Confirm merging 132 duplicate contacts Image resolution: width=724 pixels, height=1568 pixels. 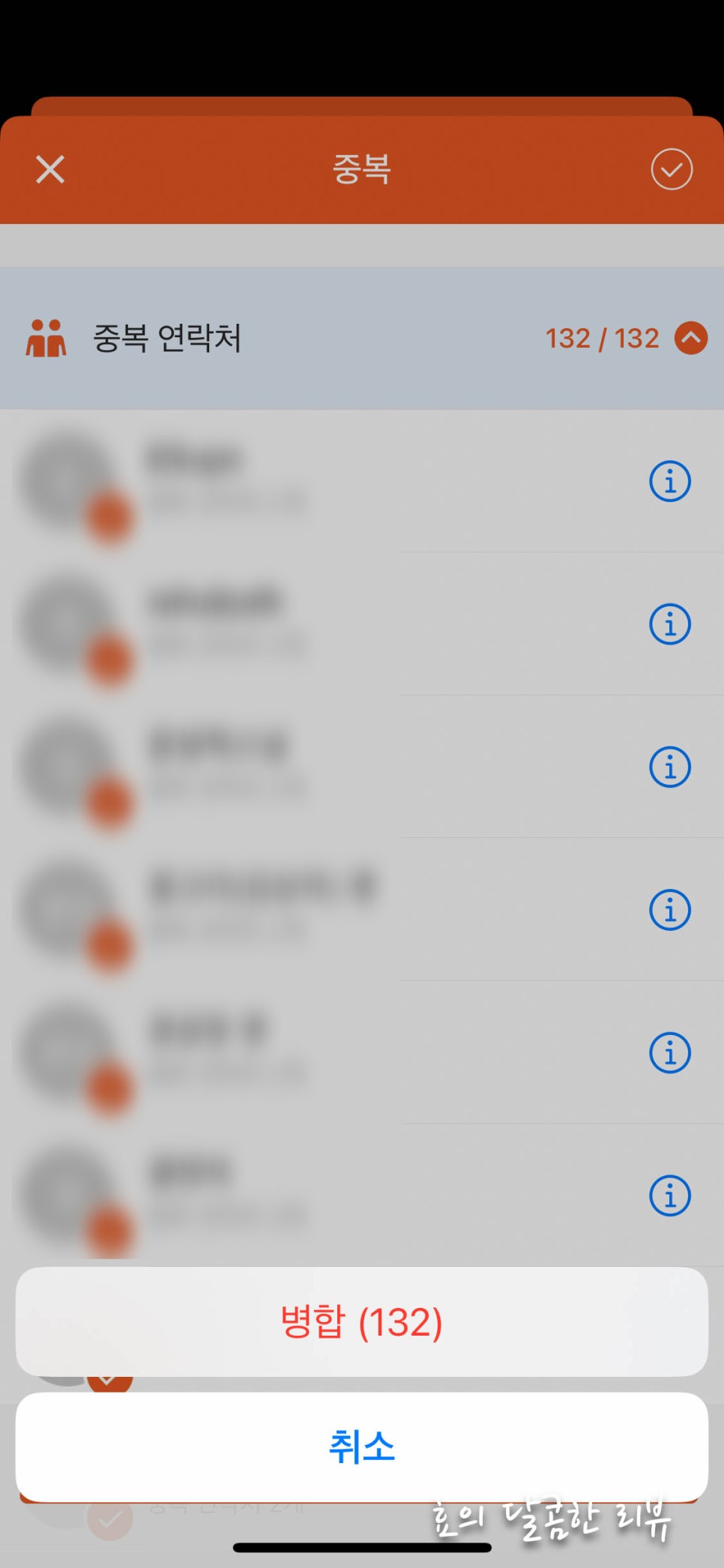tap(361, 1322)
